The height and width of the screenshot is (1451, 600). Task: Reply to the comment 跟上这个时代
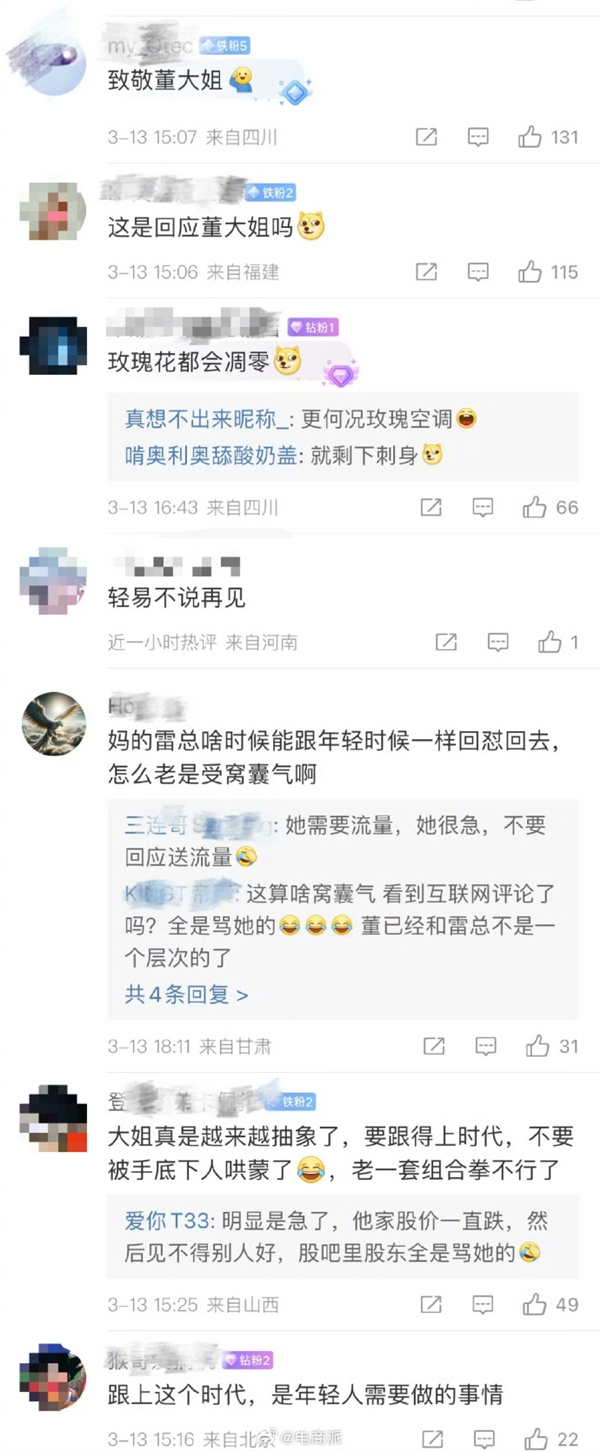click(x=483, y=1438)
